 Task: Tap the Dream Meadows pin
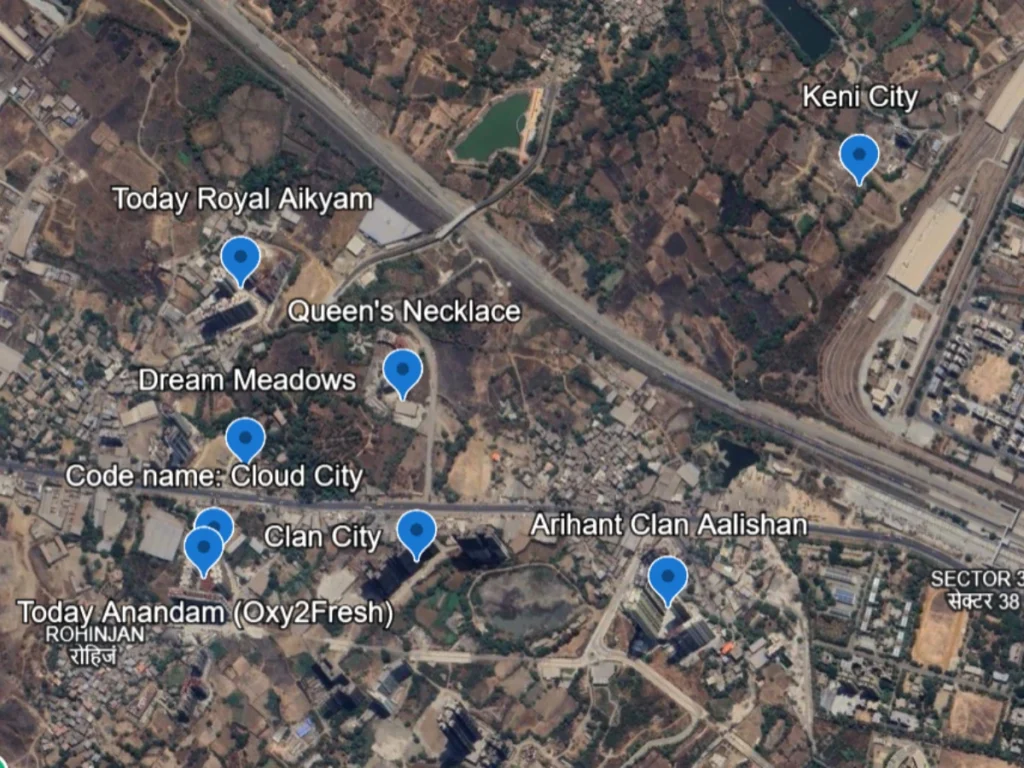tap(245, 438)
